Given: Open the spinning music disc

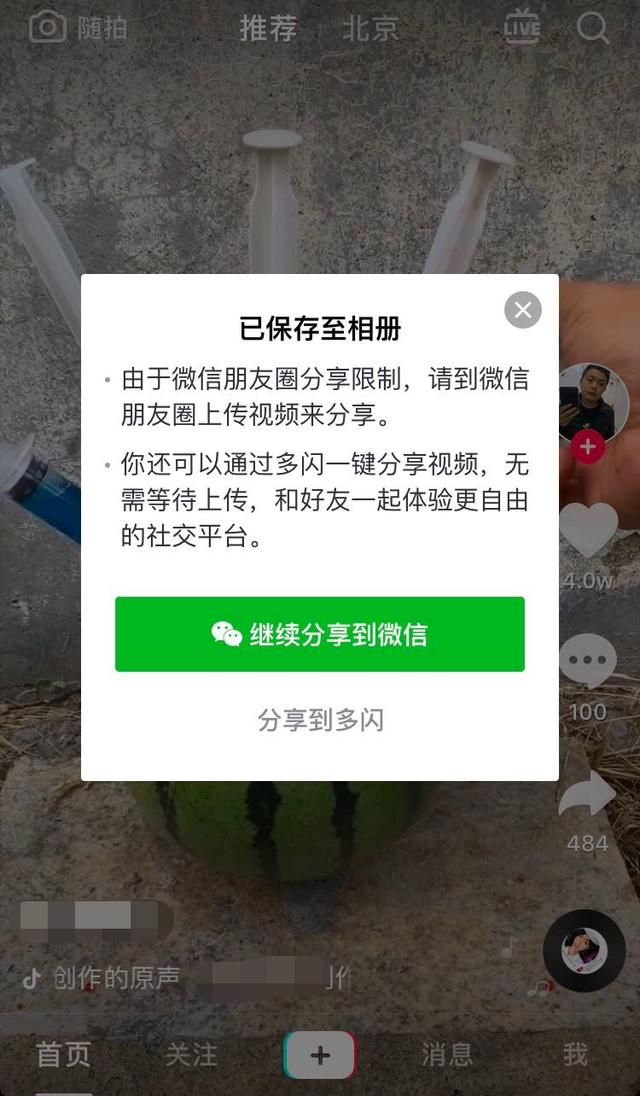Looking at the screenshot, I should tap(584, 950).
